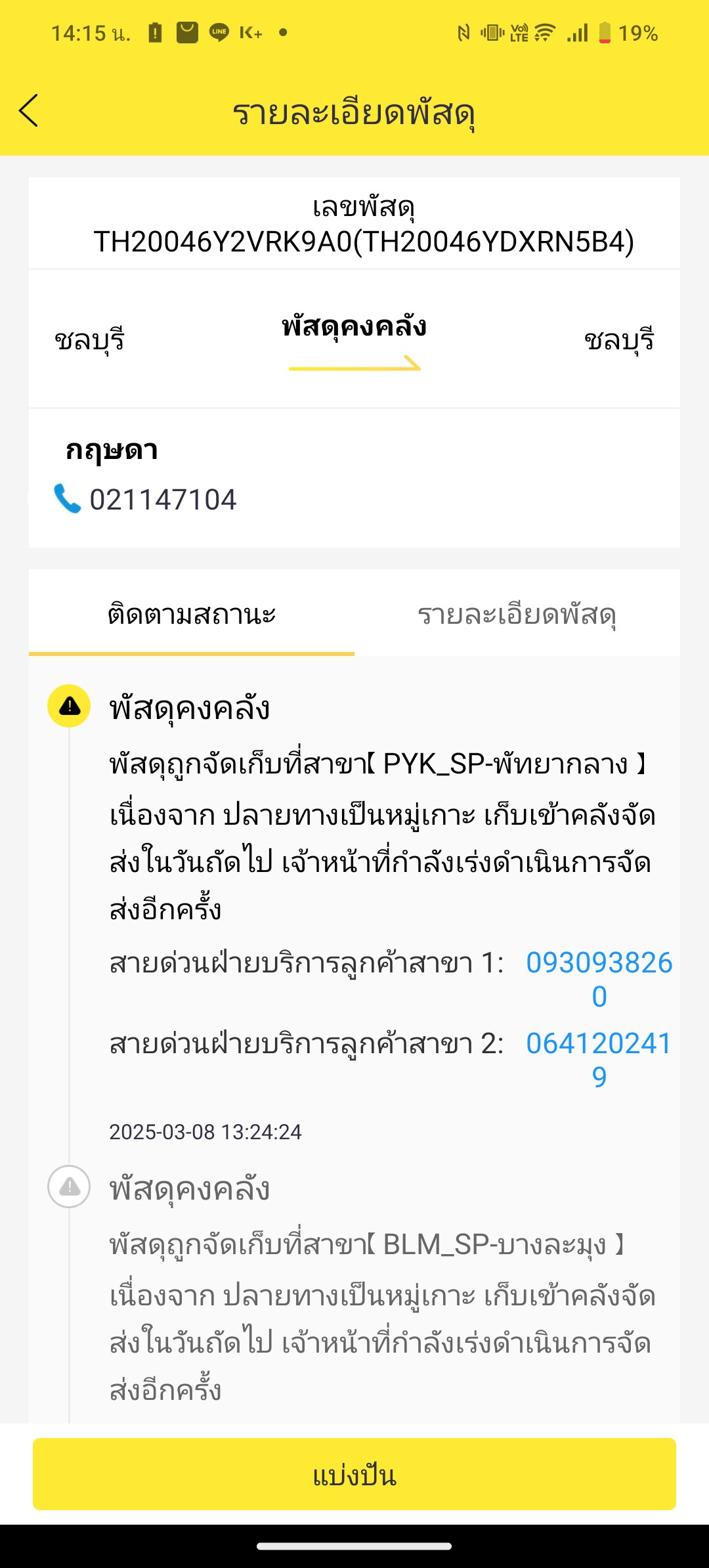Call กฤษดา at 021147104
This screenshot has height=1568, width=709.
pos(145,499)
